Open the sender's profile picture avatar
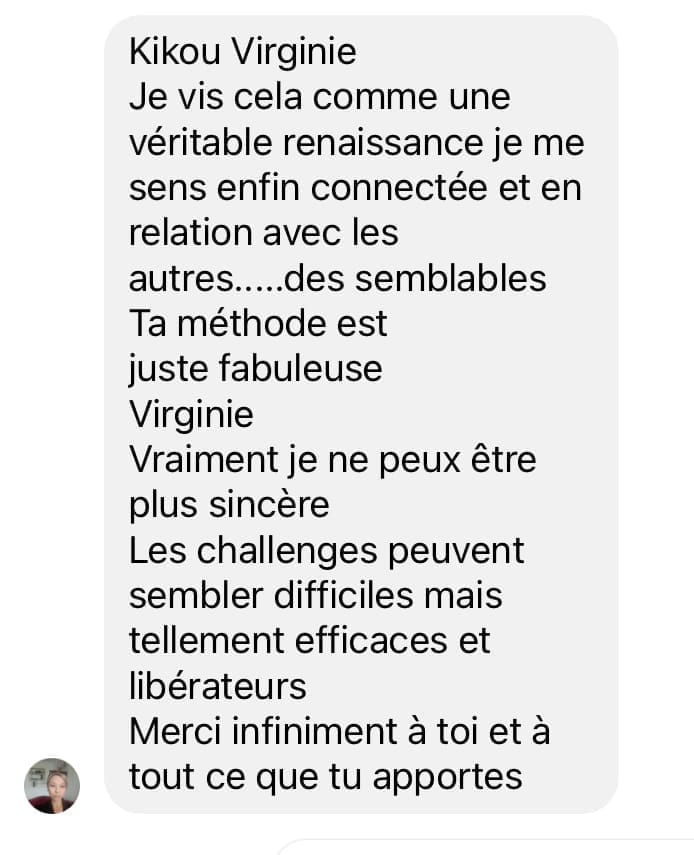Image resolution: width=694 pixels, height=855 pixels. click(x=52, y=785)
